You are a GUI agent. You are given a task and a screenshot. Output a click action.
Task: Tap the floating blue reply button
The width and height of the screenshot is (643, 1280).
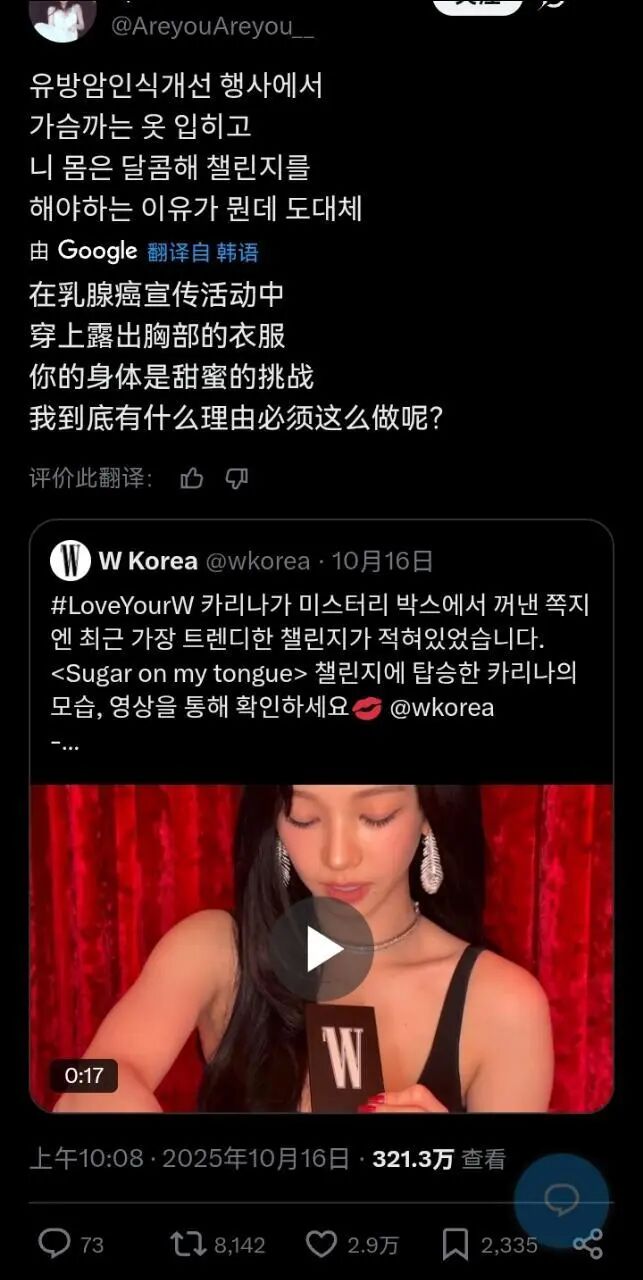click(x=561, y=1199)
